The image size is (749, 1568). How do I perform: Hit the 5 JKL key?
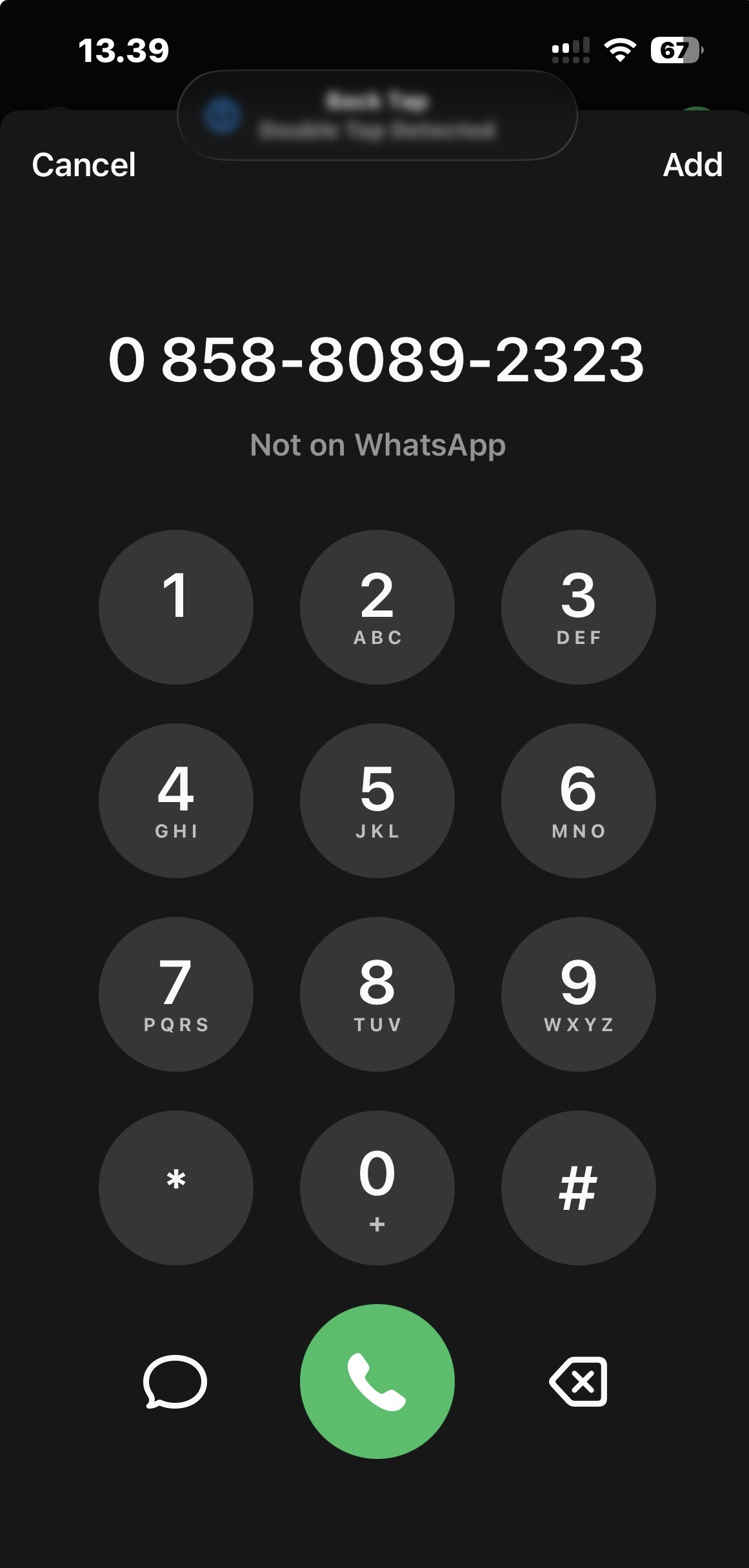point(377,801)
